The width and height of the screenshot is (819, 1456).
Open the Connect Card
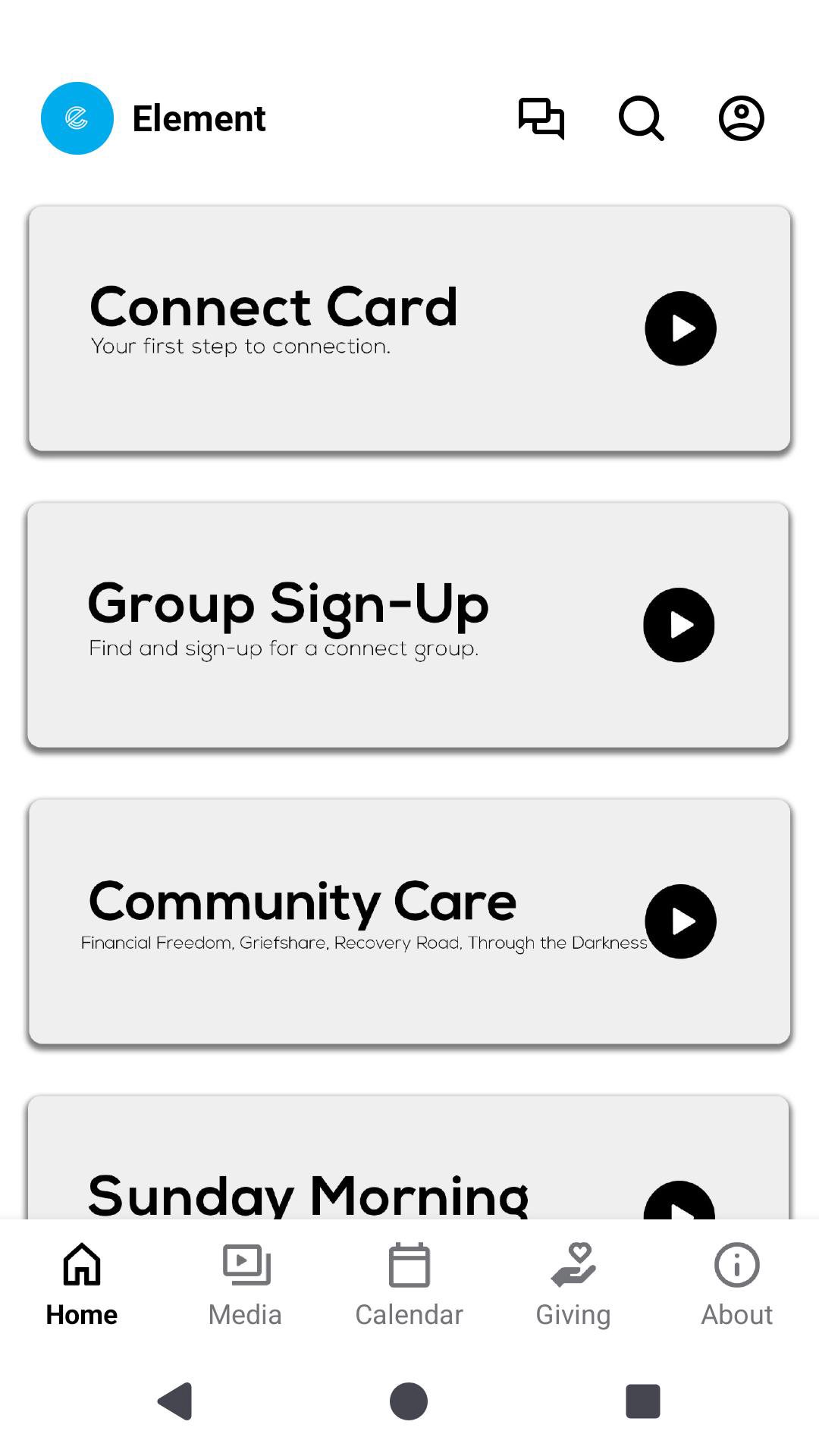(409, 328)
